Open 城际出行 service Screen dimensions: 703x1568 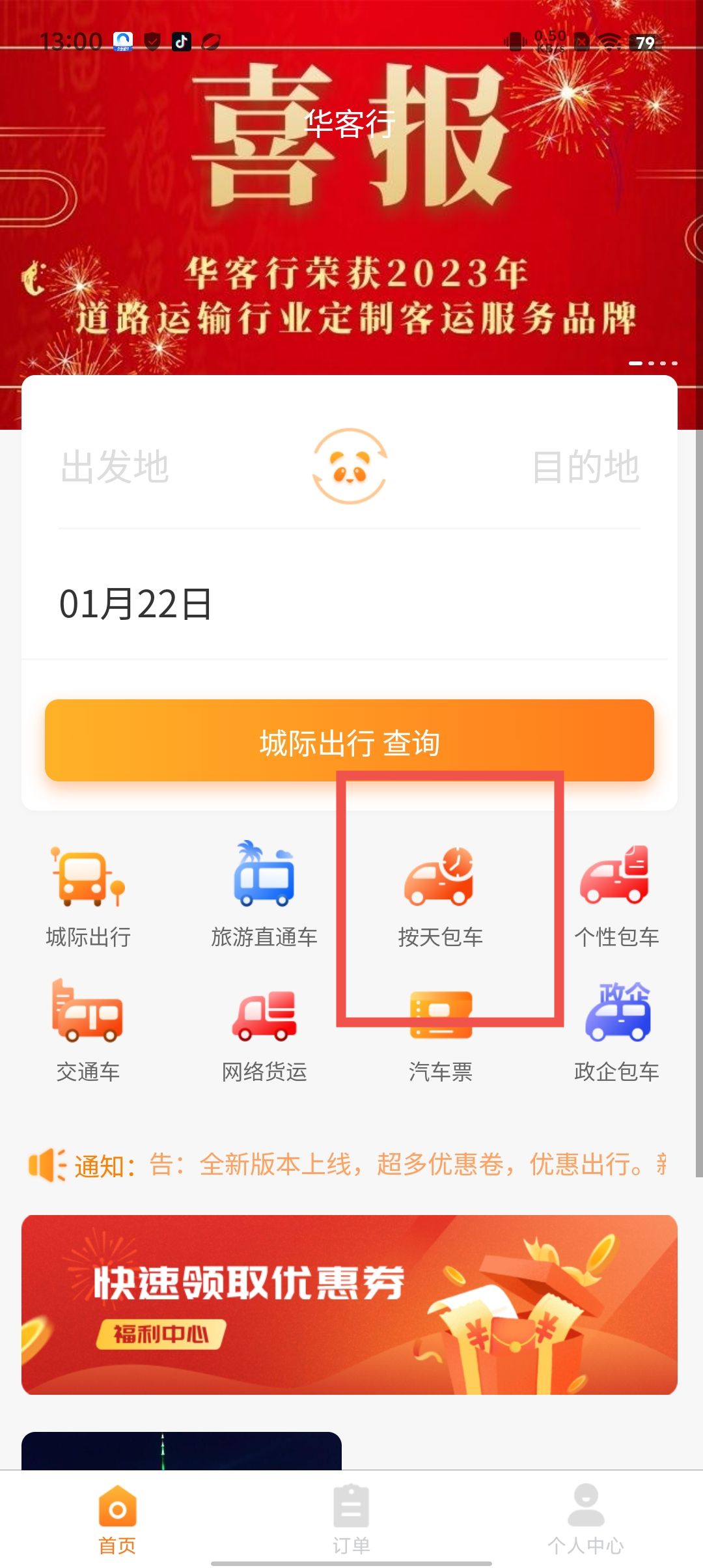(89, 893)
